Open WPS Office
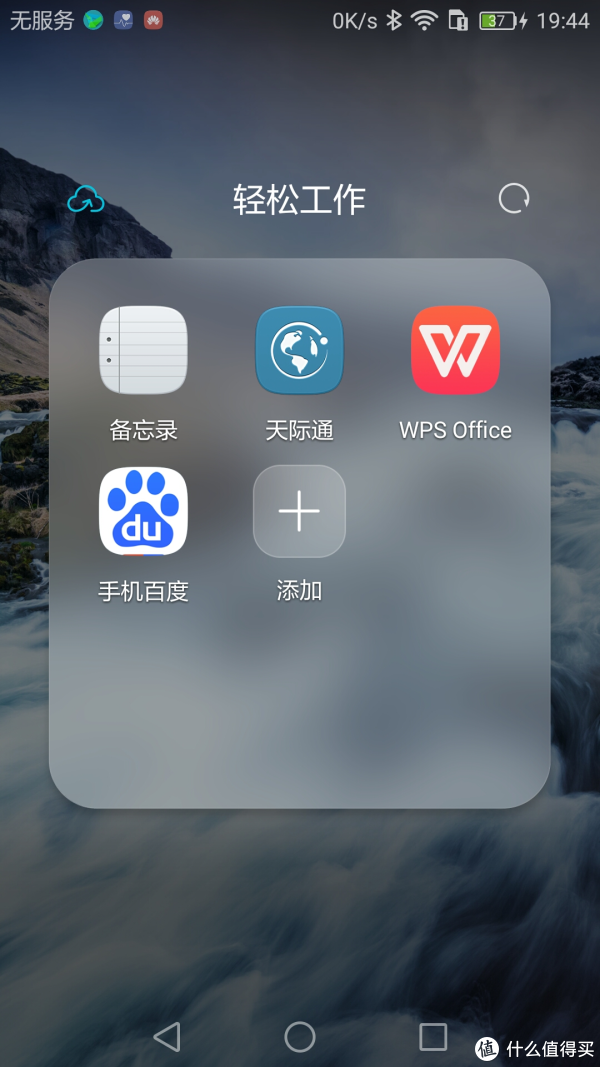Image resolution: width=600 pixels, height=1067 pixels. (x=455, y=351)
